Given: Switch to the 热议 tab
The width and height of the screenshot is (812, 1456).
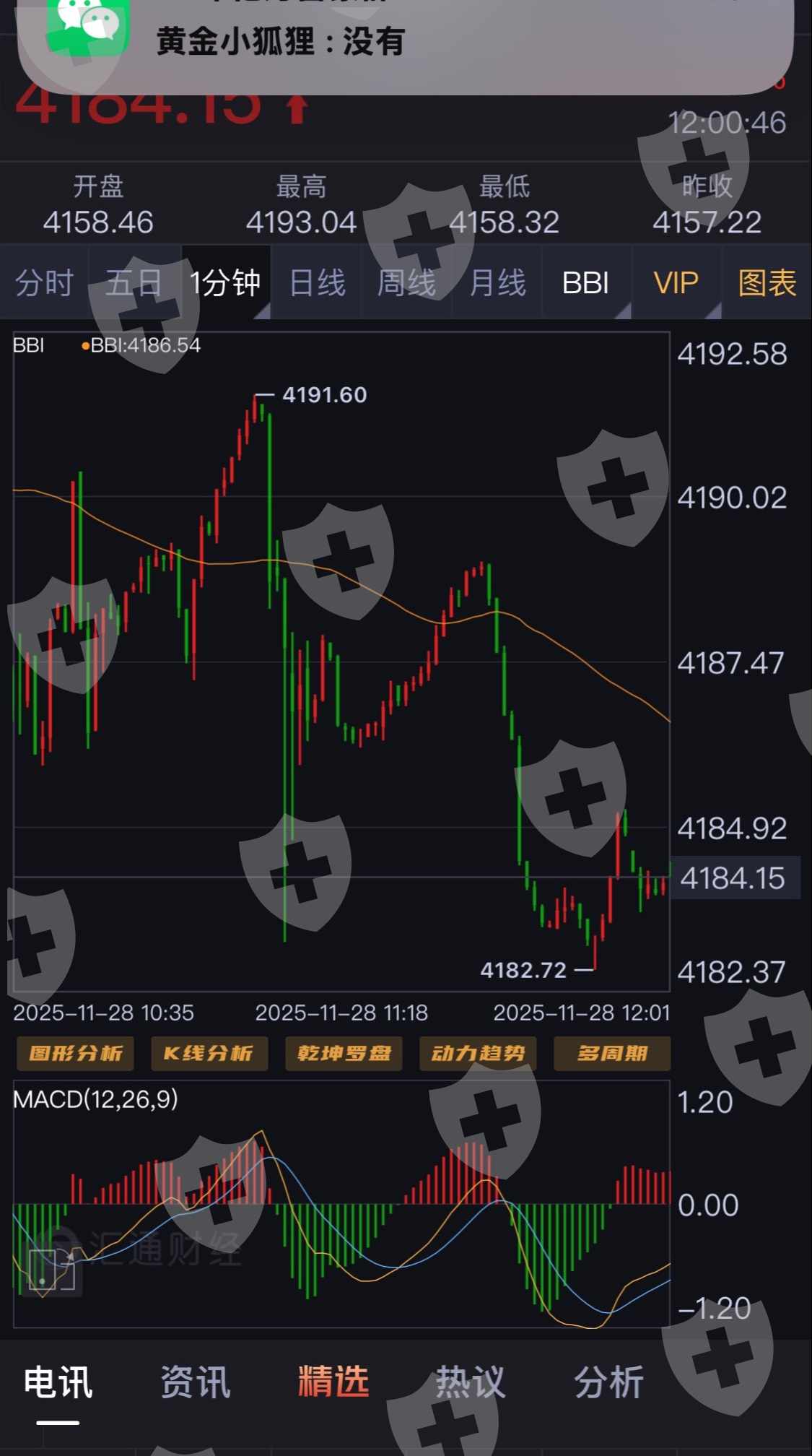Looking at the screenshot, I should [x=471, y=1382].
